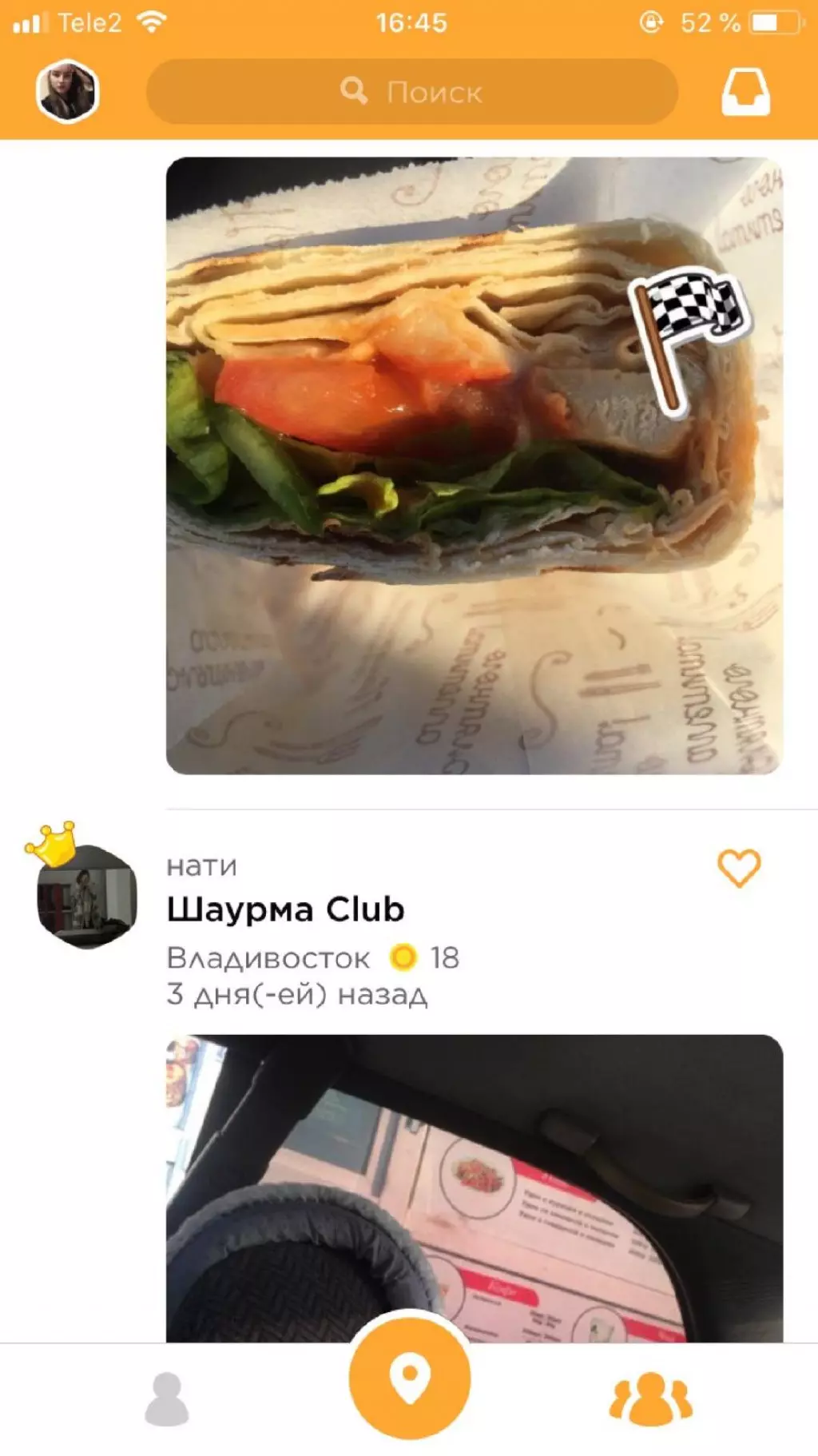This screenshot has height=1456, width=818.
Task: Like нати's check-in at Шаурма Club
Action: tap(739, 867)
